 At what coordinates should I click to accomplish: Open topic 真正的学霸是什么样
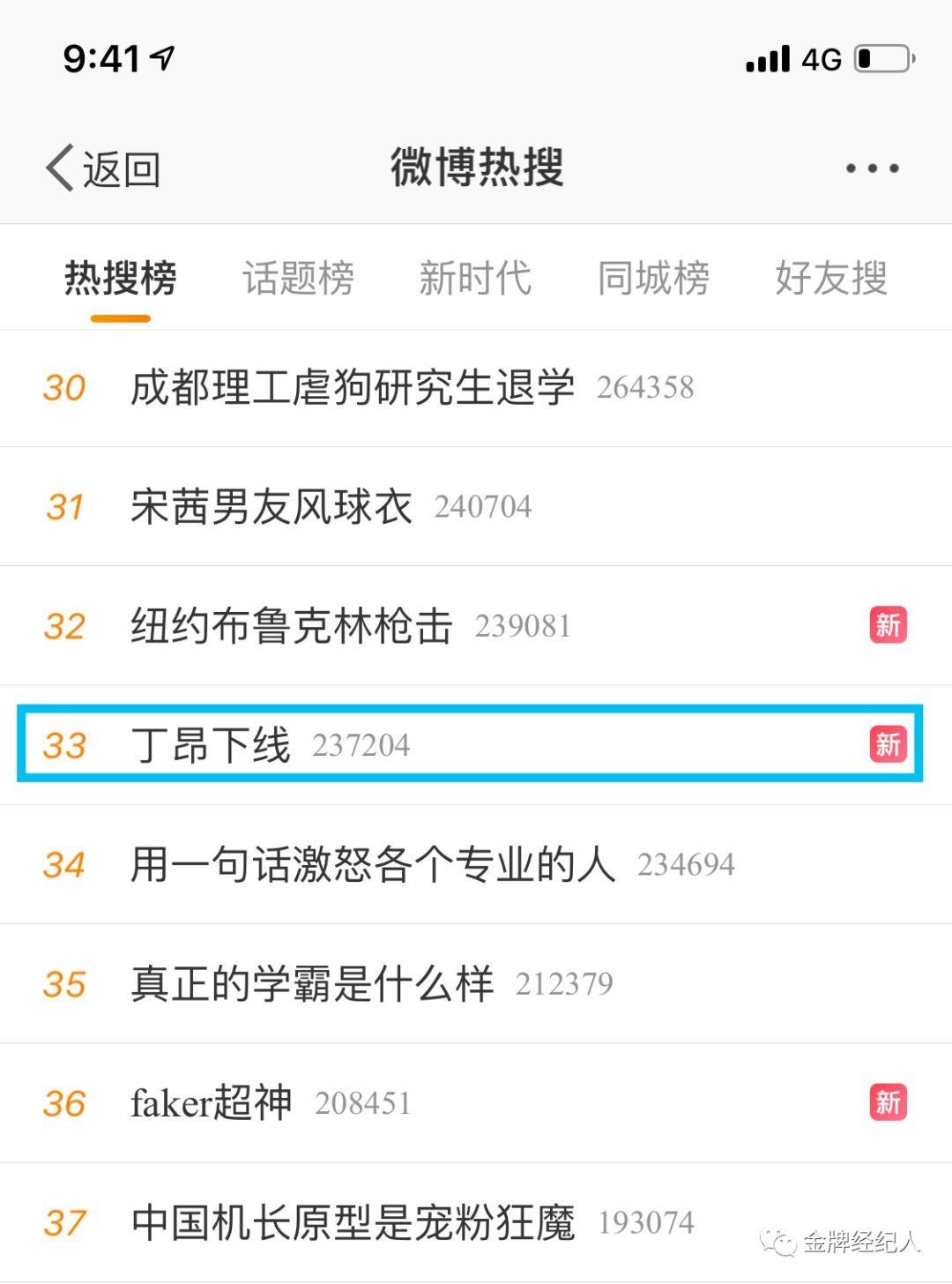click(x=312, y=983)
